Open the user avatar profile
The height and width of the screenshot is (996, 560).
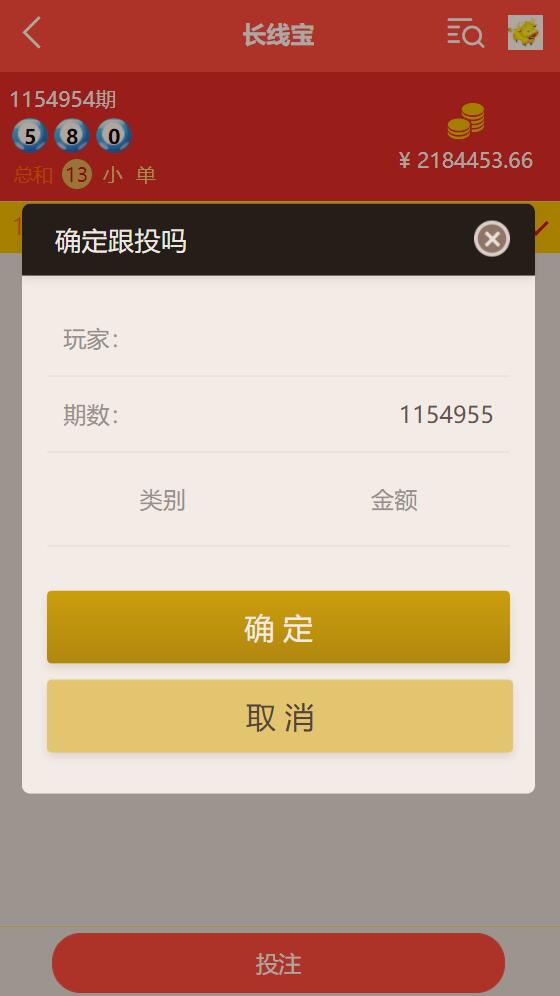525,33
